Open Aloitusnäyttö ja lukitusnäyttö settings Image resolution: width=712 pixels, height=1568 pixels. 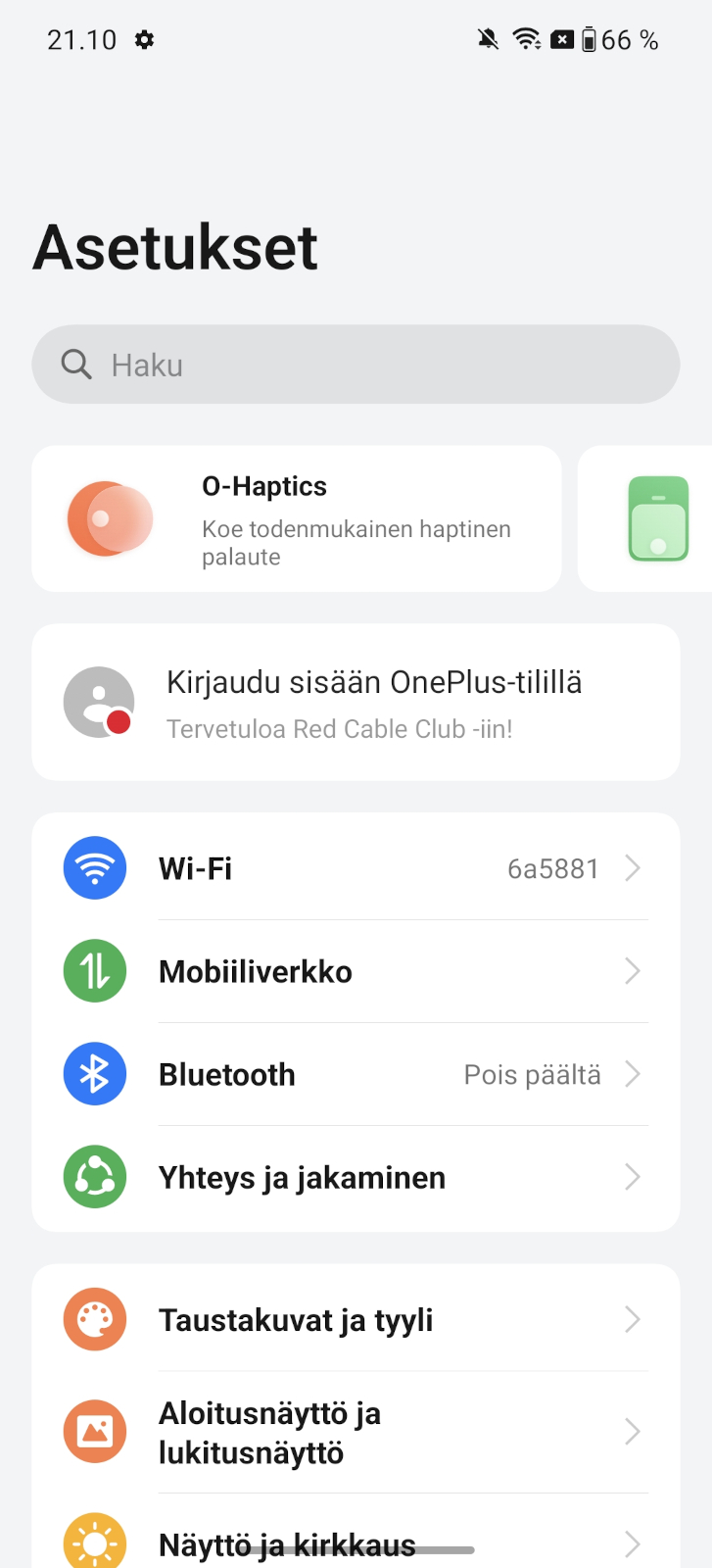pos(355,1433)
